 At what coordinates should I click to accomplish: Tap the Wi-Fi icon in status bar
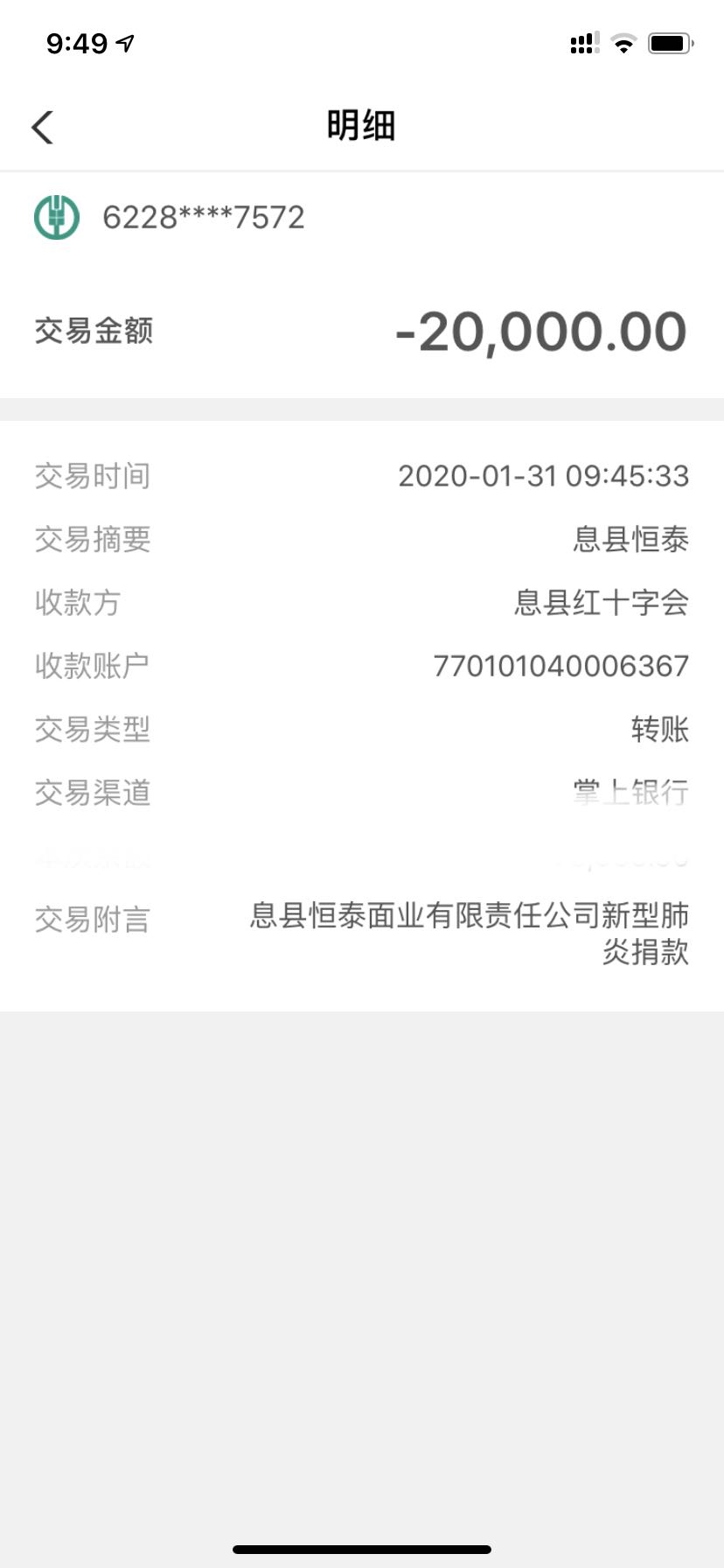coord(623,43)
